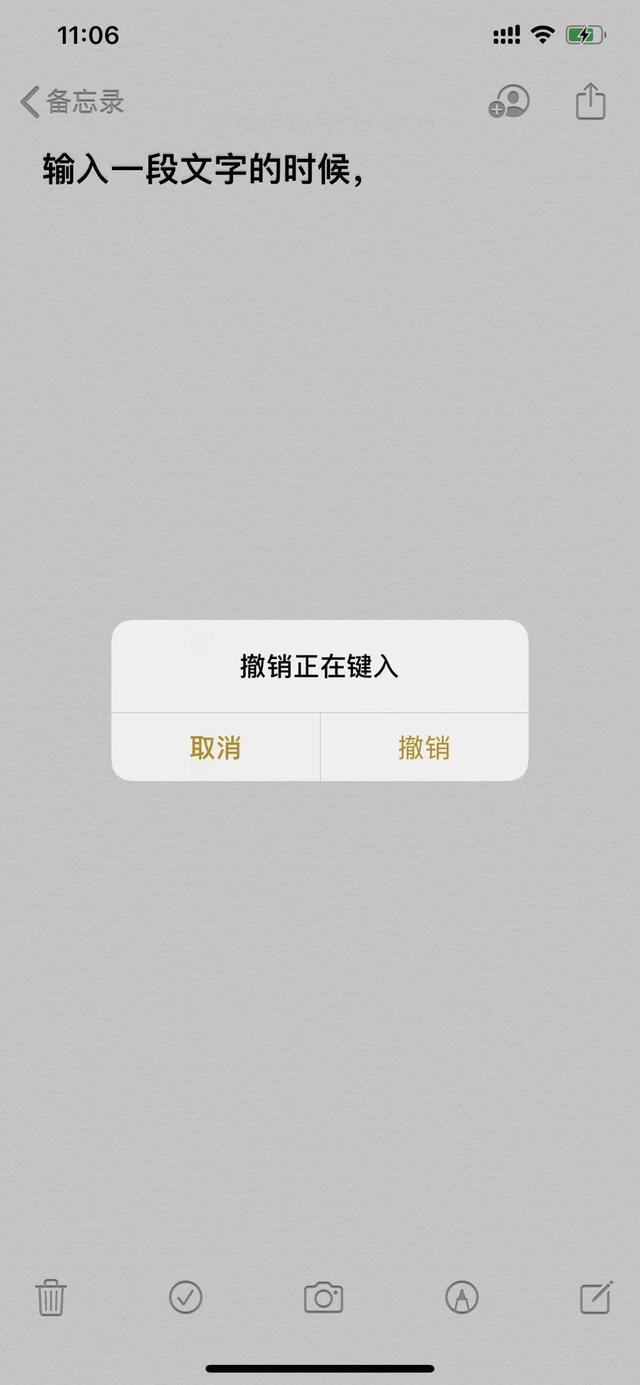640x1385 pixels.
Task: Tap 取消 to cancel the undo dialog
Action: click(x=215, y=747)
